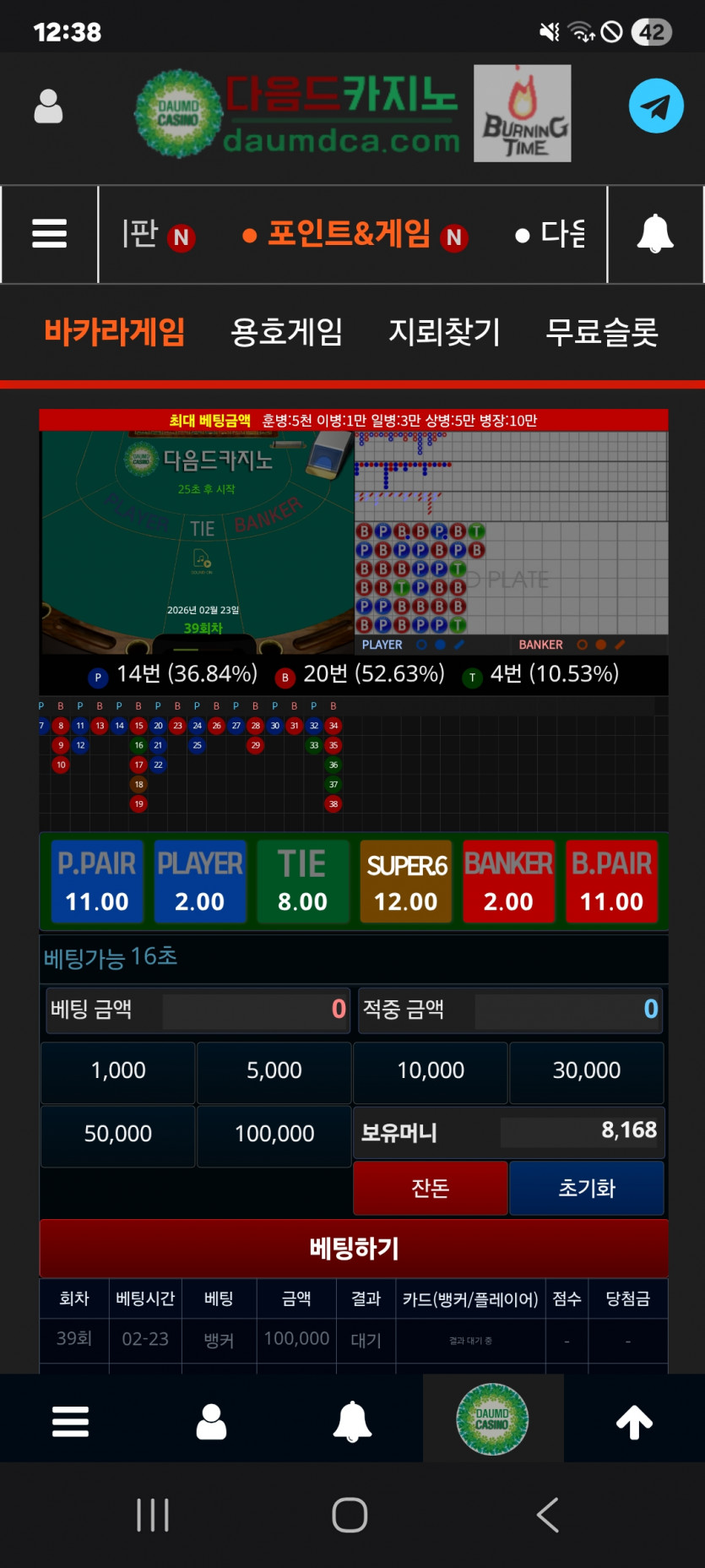Tap the DAUMD Casino logo in bottom navigation
This screenshot has height=1568, width=705.
[493, 1418]
